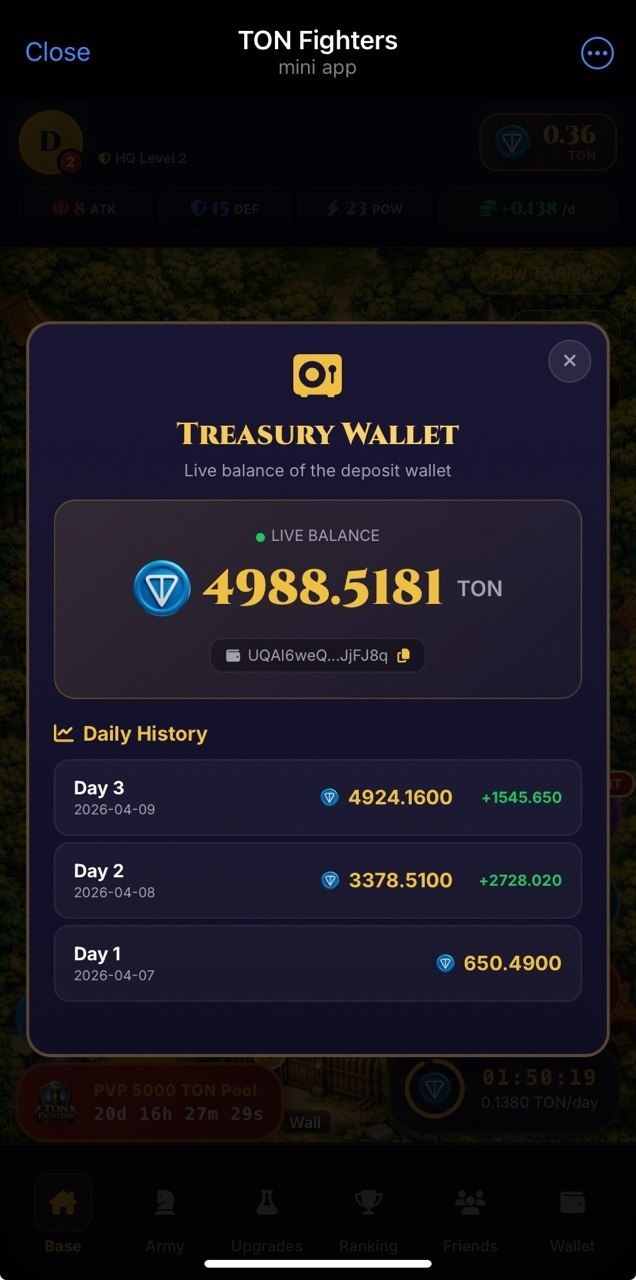The width and height of the screenshot is (636, 1280).
Task: Dismiss the Treasury Wallet dialog
Action: click(x=570, y=361)
